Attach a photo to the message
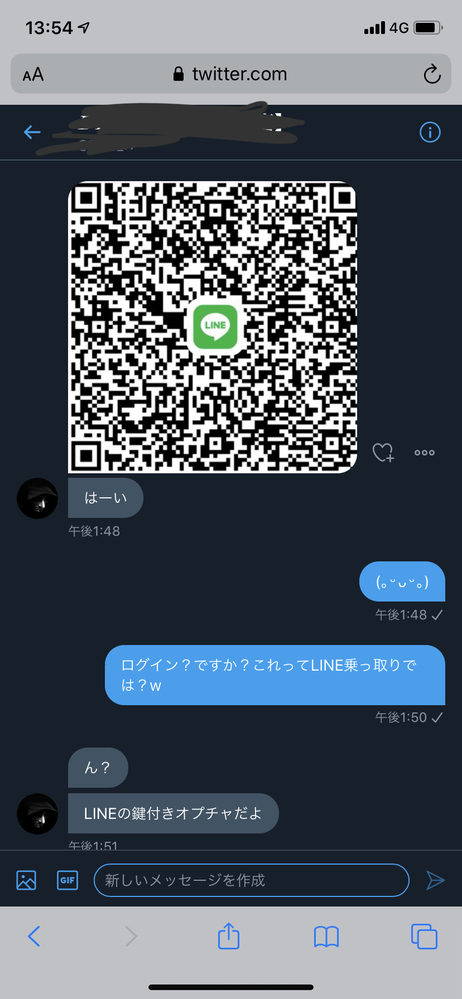 pyautogui.click(x=26, y=880)
